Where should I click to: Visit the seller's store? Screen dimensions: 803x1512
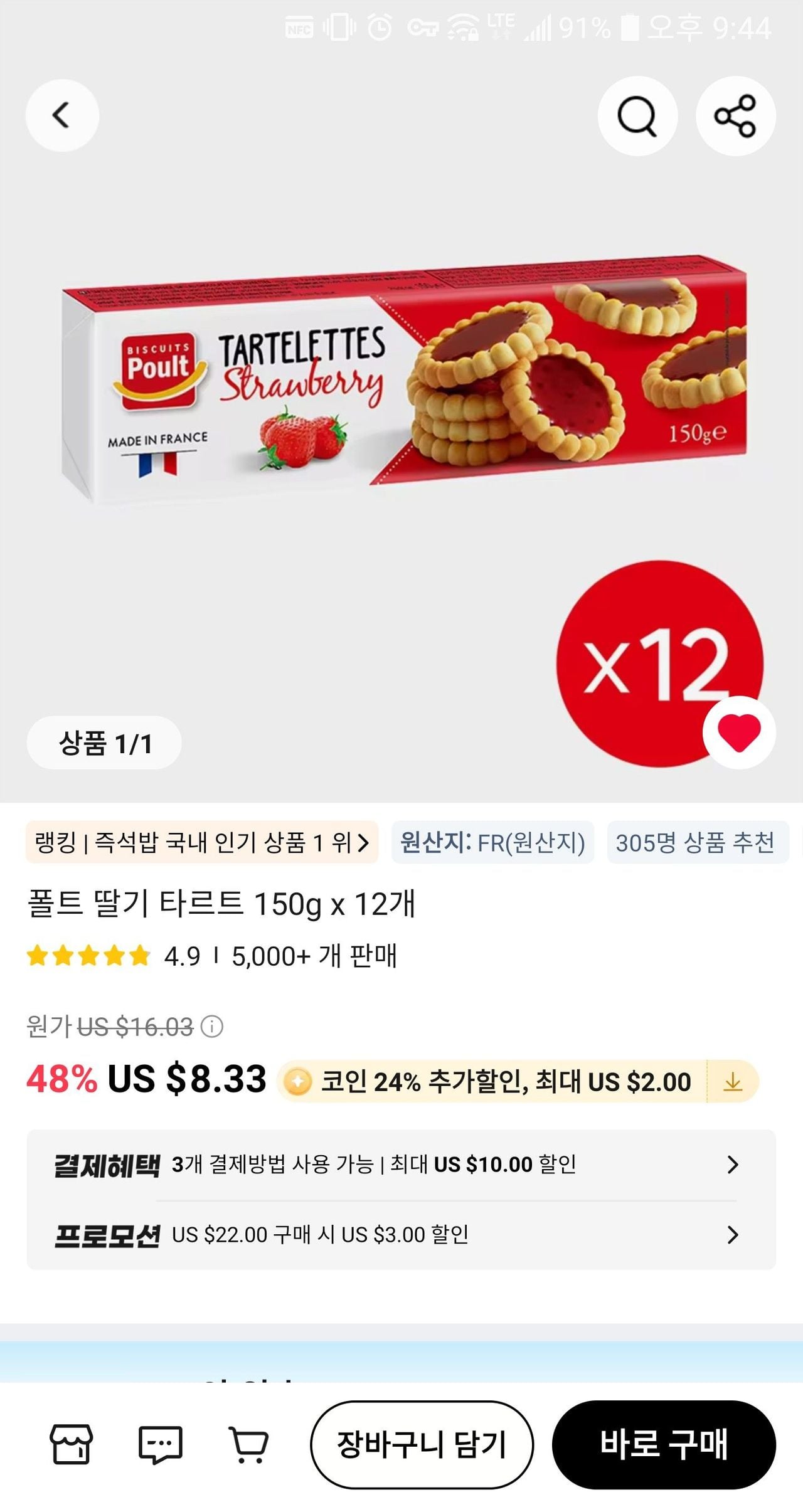tap(71, 1444)
